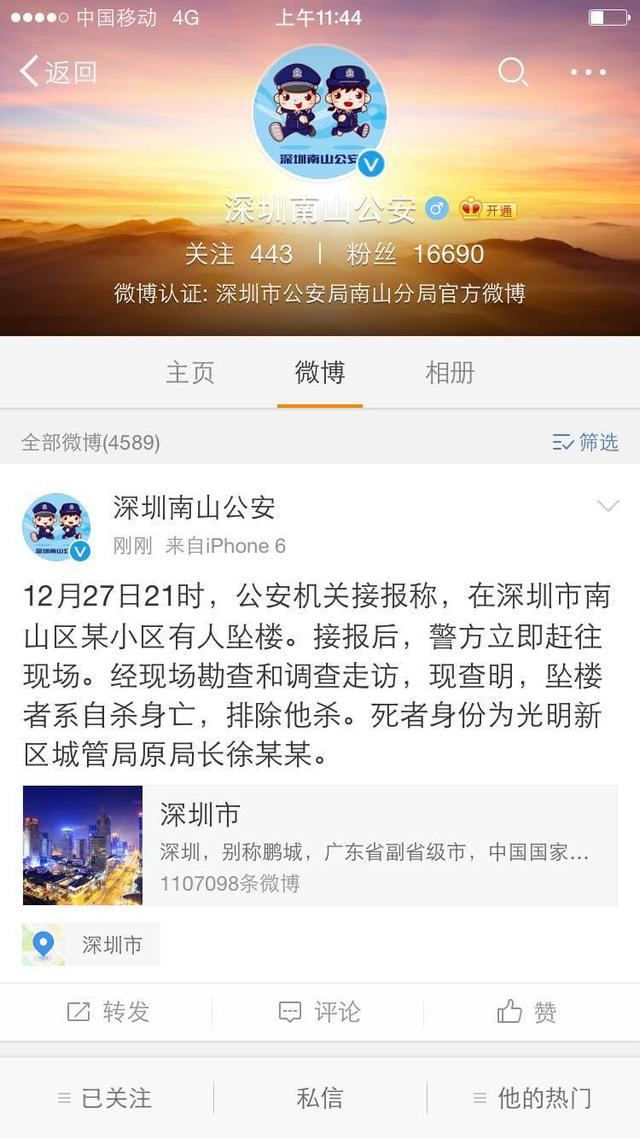This screenshot has height=1138, width=640.
Task: Open the 他的热门 menu
Action: [532, 1098]
